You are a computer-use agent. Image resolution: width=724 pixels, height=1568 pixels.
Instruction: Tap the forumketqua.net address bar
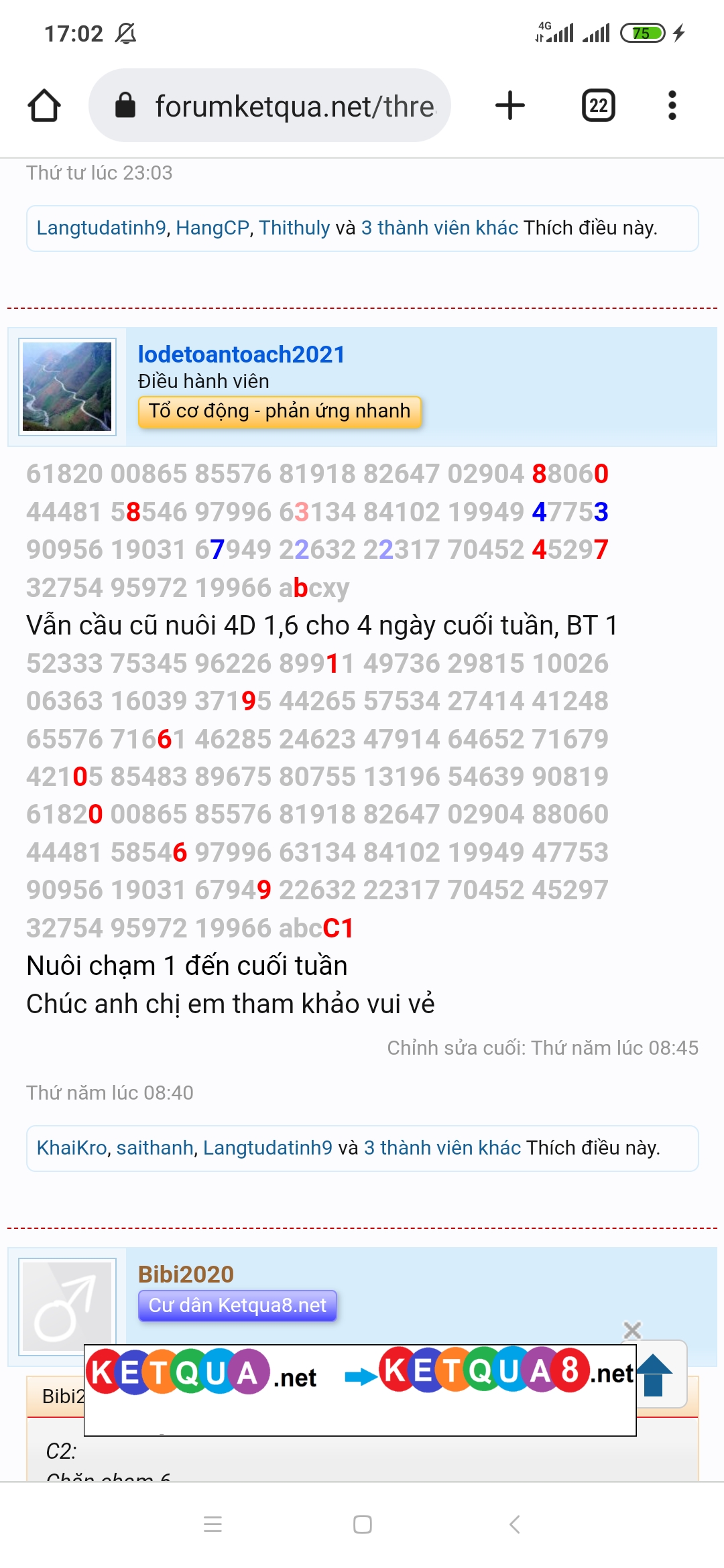pyautogui.click(x=269, y=106)
